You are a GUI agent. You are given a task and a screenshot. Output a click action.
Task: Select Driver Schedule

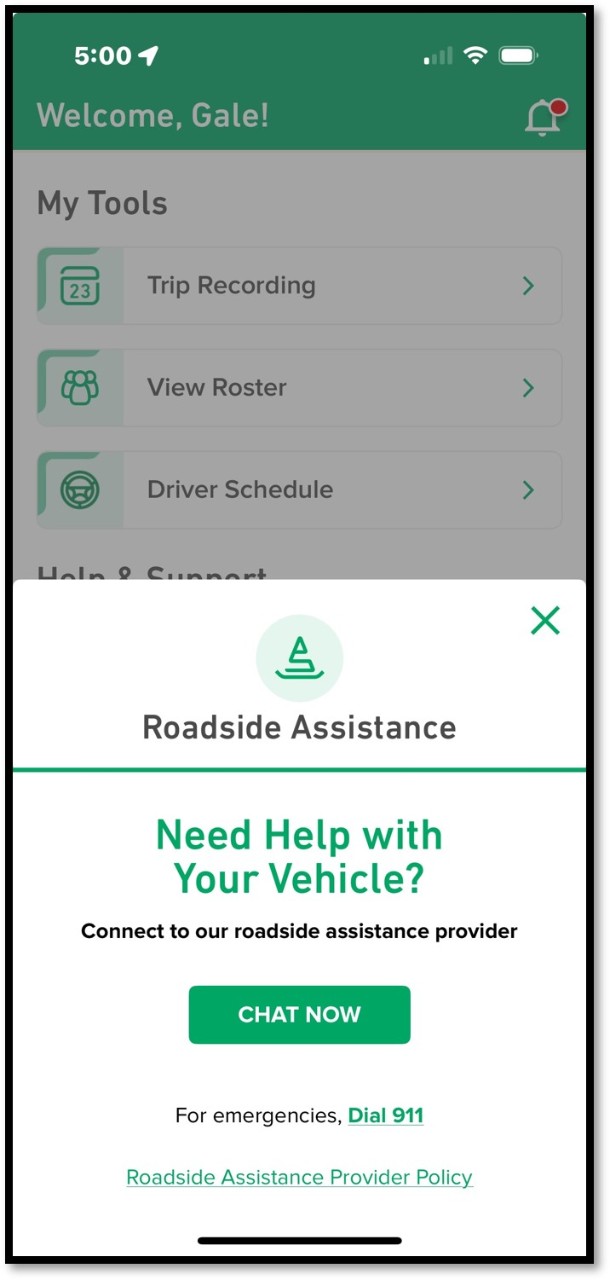[299, 490]
